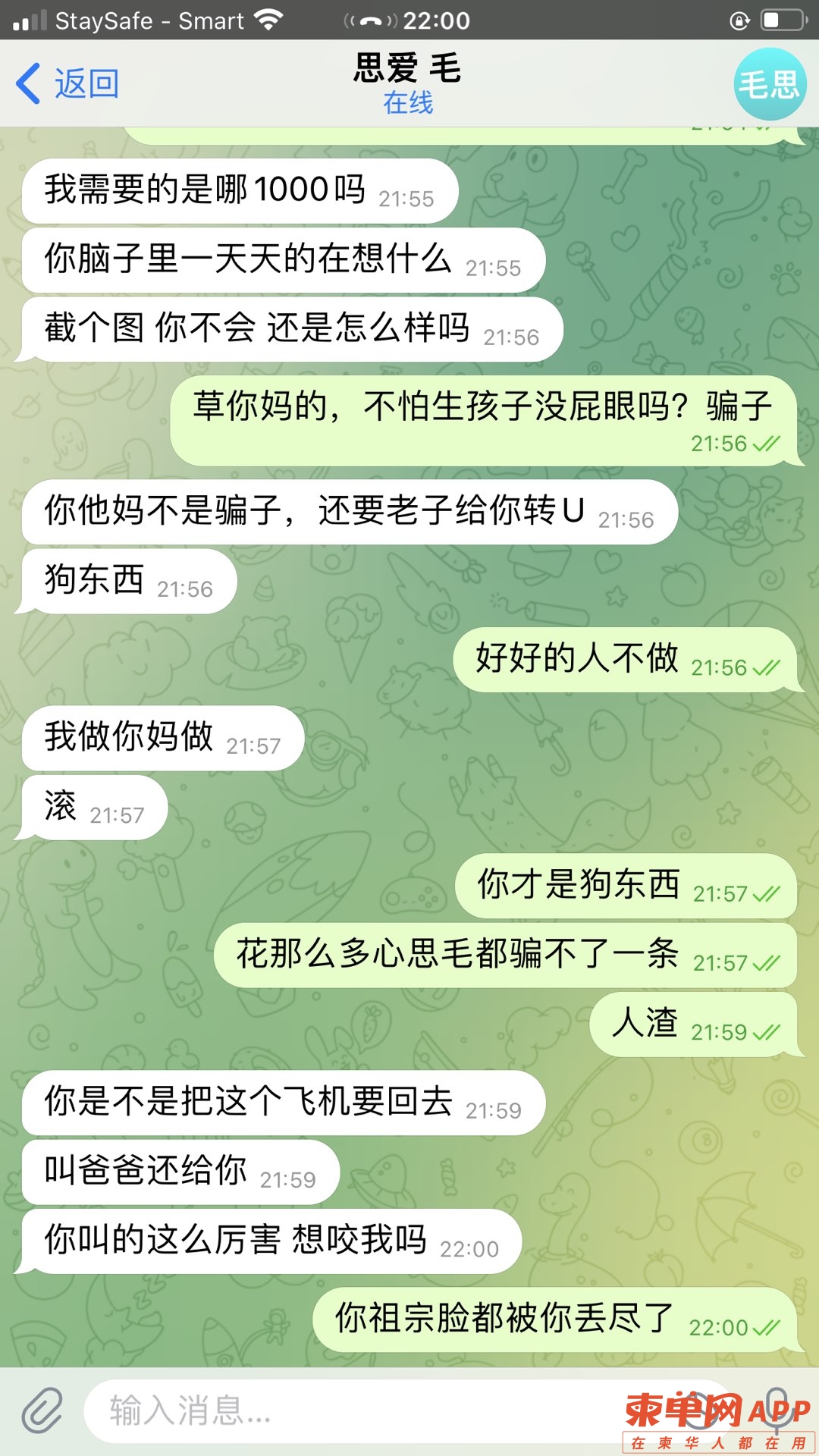Tap the 返回 back button

pyautogui.click(x=68, y=83)
